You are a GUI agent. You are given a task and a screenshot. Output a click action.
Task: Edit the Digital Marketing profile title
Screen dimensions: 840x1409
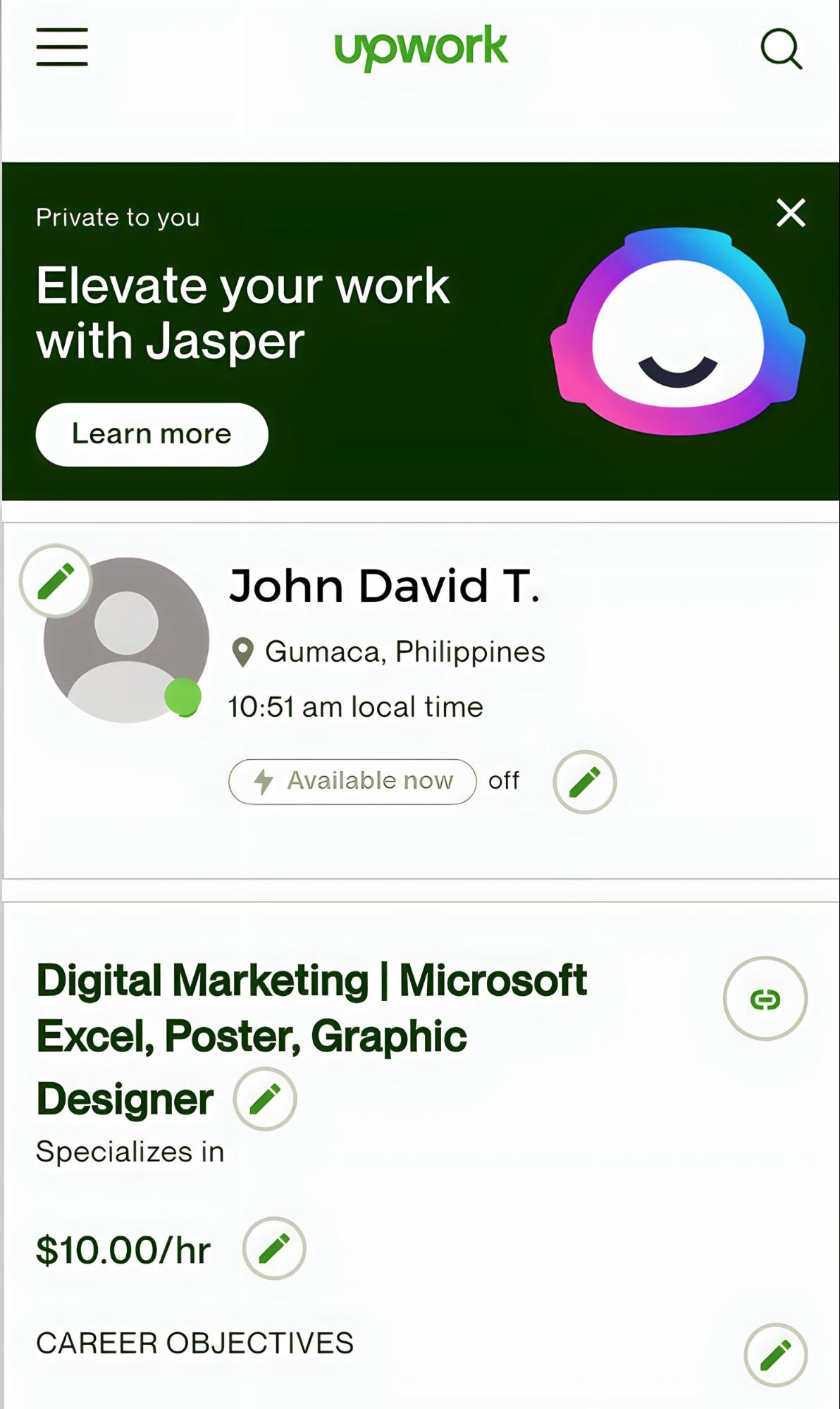(x=265, y=1098)
